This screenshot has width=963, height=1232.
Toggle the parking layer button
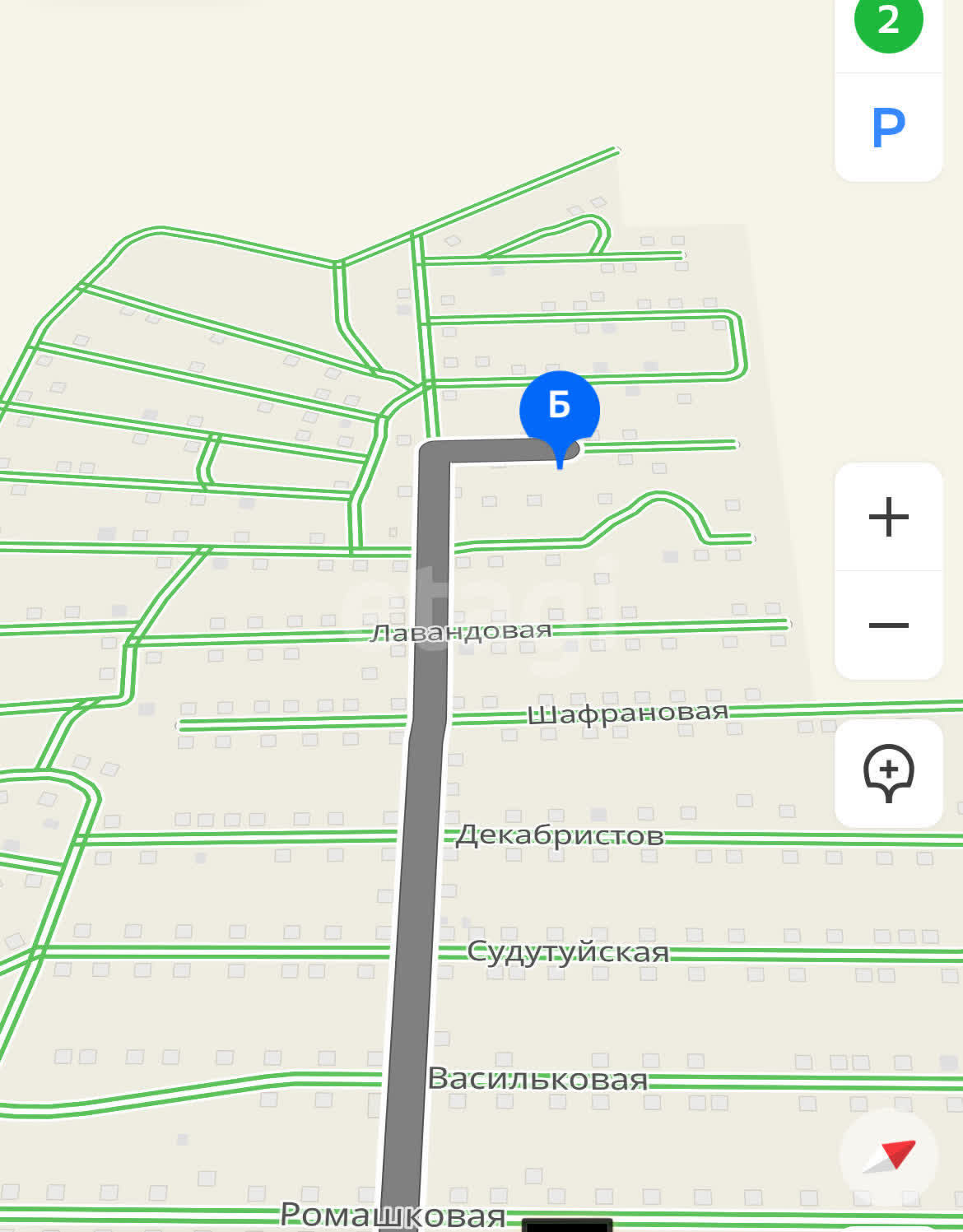click(x=888, y=128)
